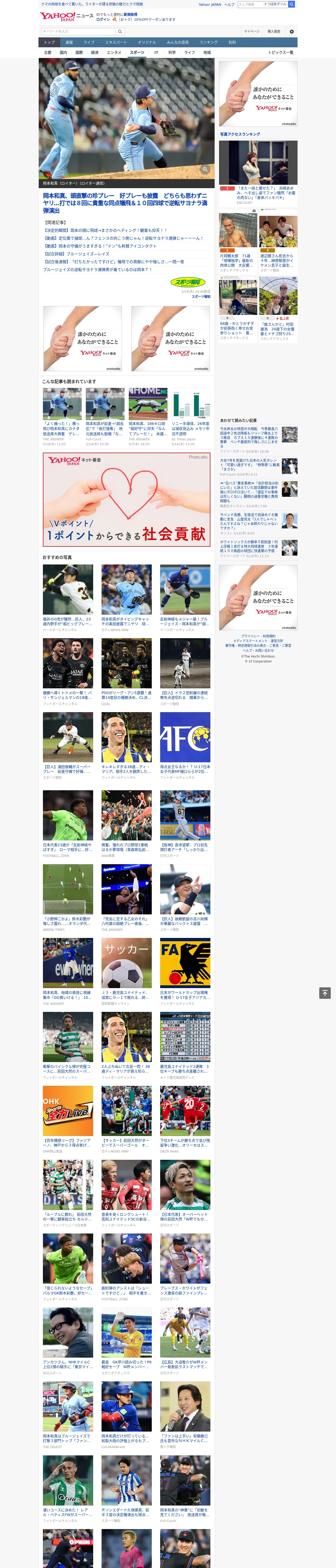Open the ランキング tab

pyautogui.click(x=209, y=43)
